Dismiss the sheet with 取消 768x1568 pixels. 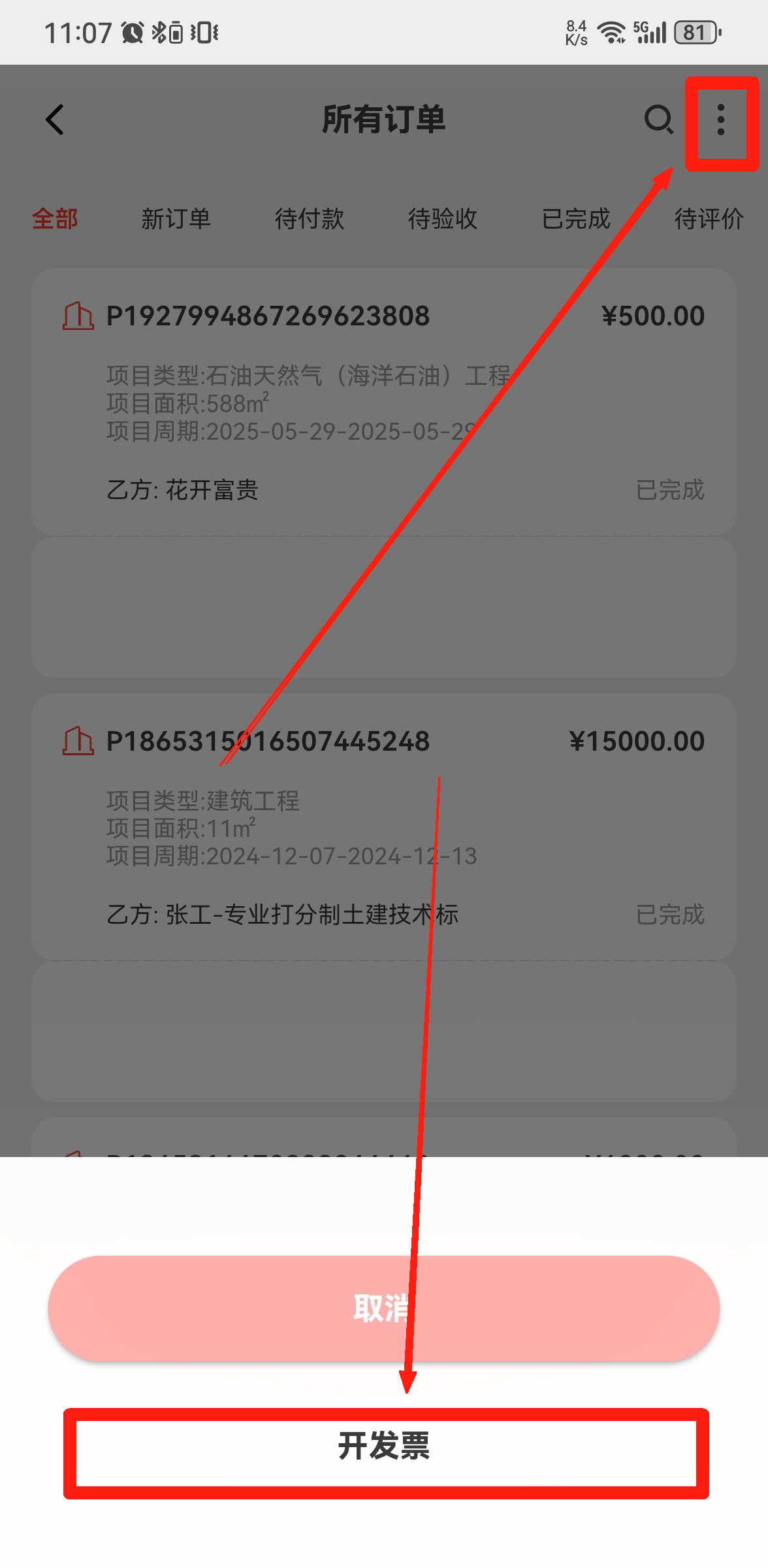(384, 1309)
